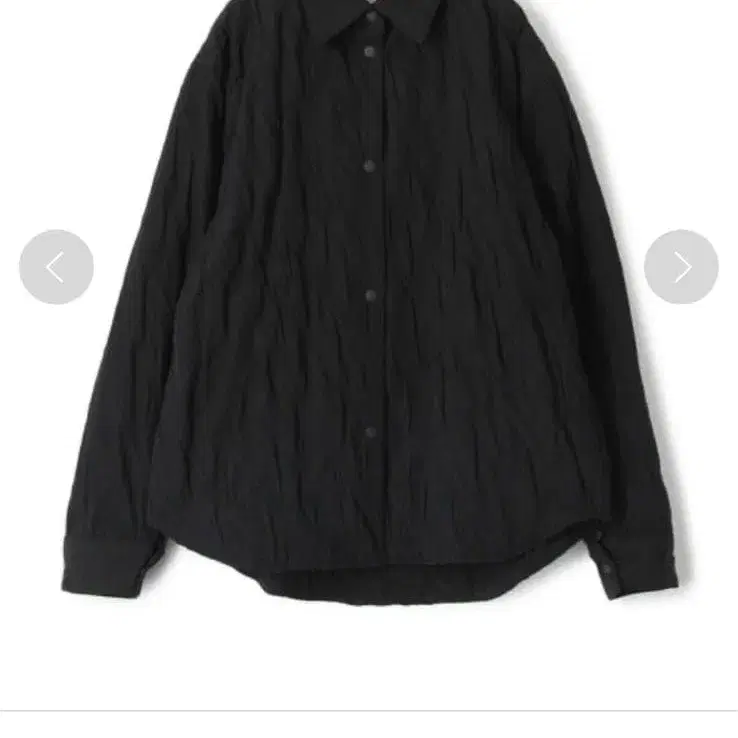738x738 pixels.
Task: Go to the previous product image
Action: pos(56,267)
